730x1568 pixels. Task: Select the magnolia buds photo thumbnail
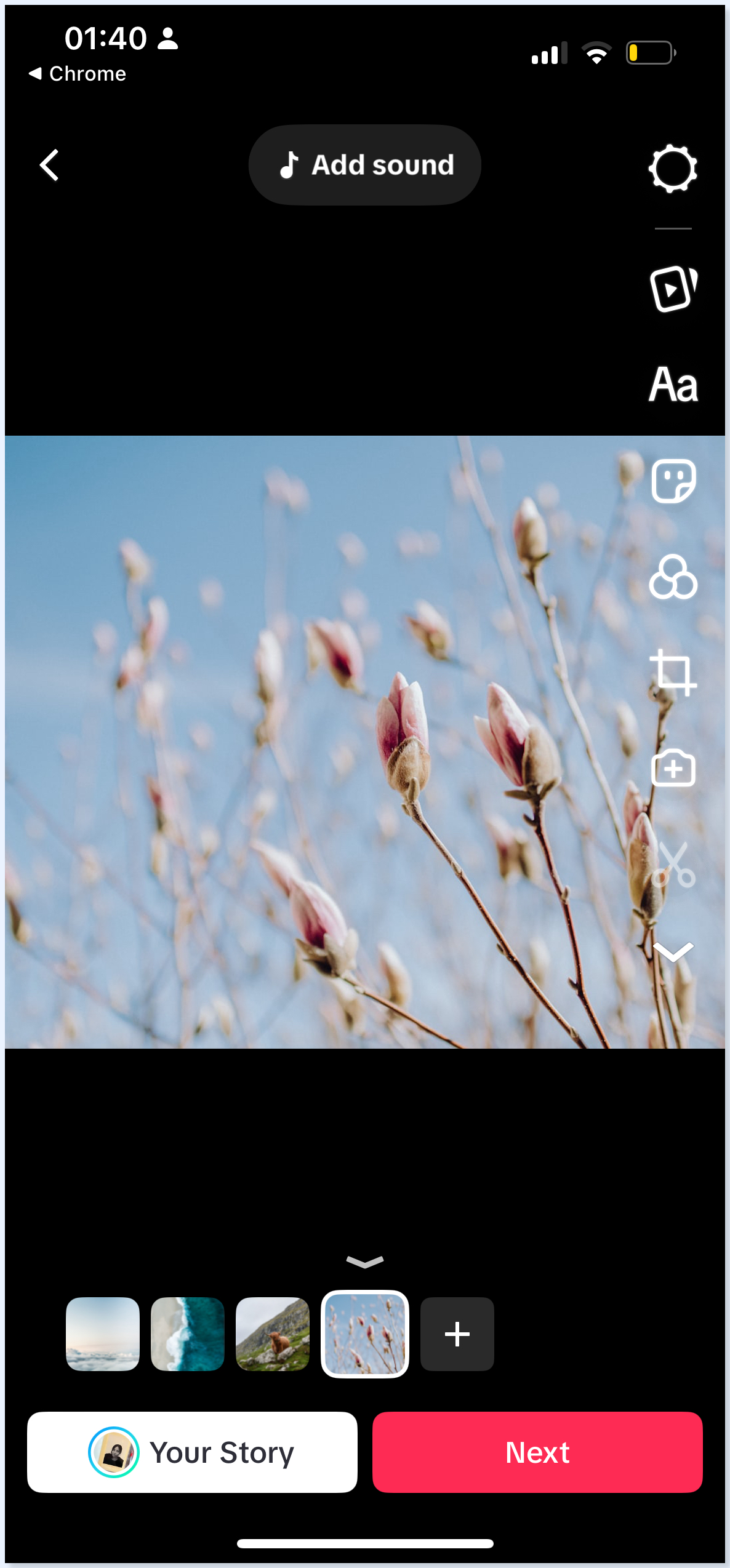(365, 1334)
